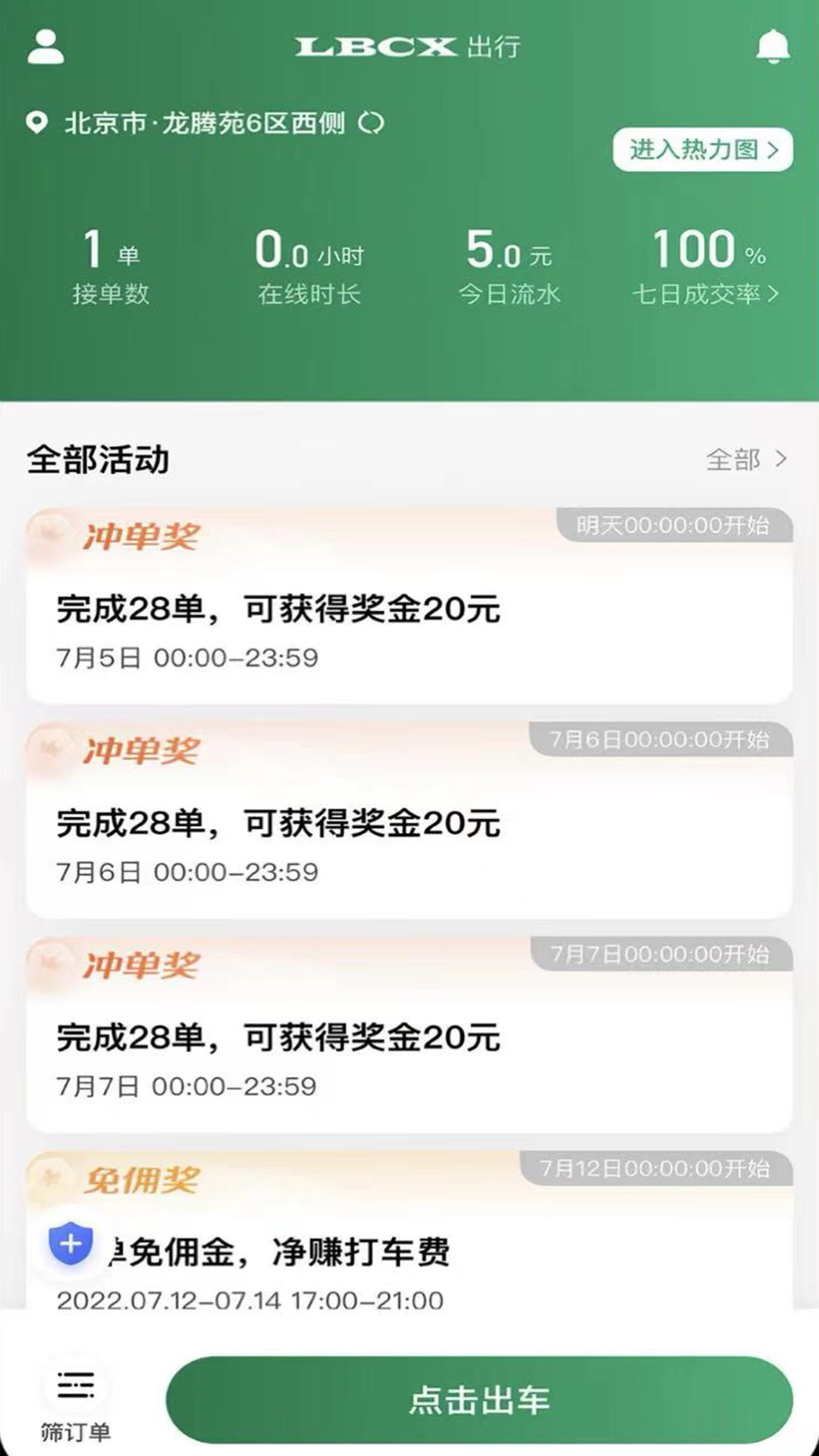Expand the 全部 activities chevron
The height and width of the screenshot is (1456, 819).
782,460
